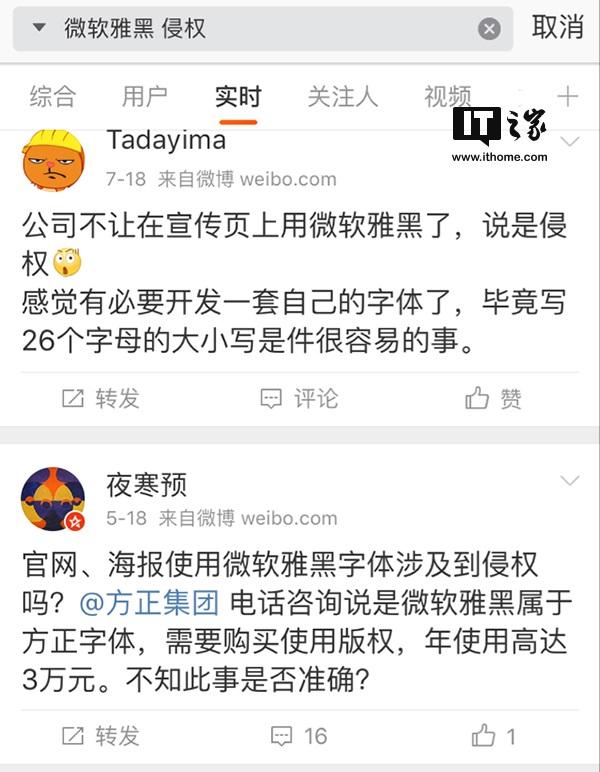Cancel the search with 取消
Screen dimensions: 600x772
coord(557,28)
